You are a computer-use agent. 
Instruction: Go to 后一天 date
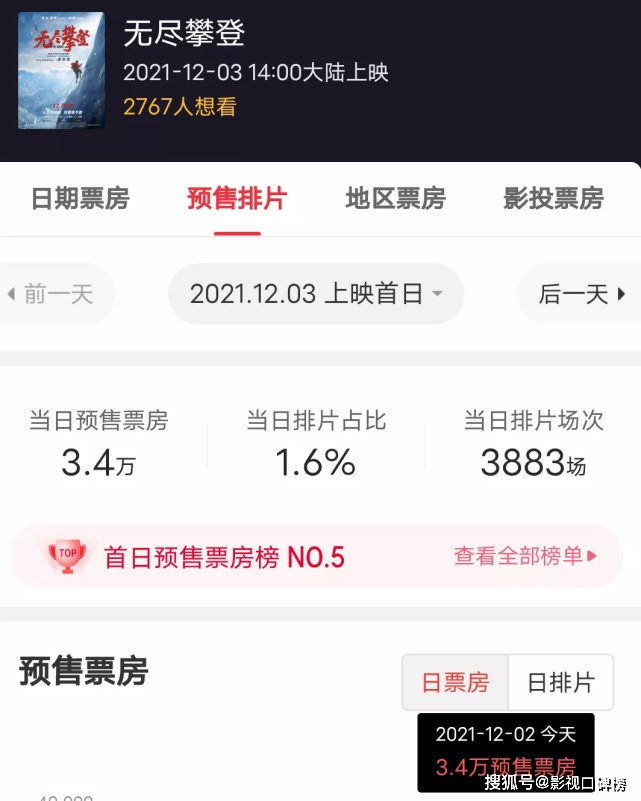point(580,294)
